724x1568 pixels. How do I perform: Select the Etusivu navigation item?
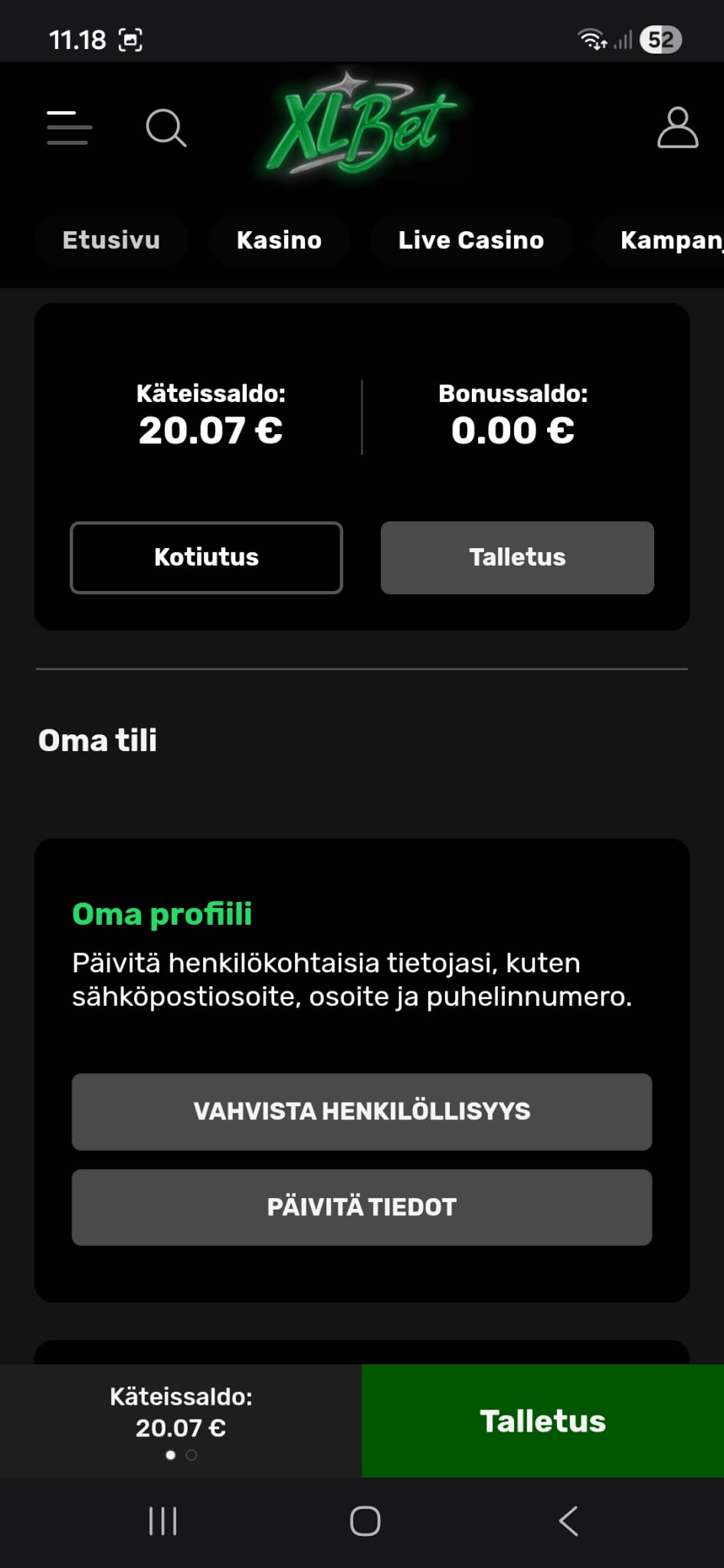111,240
